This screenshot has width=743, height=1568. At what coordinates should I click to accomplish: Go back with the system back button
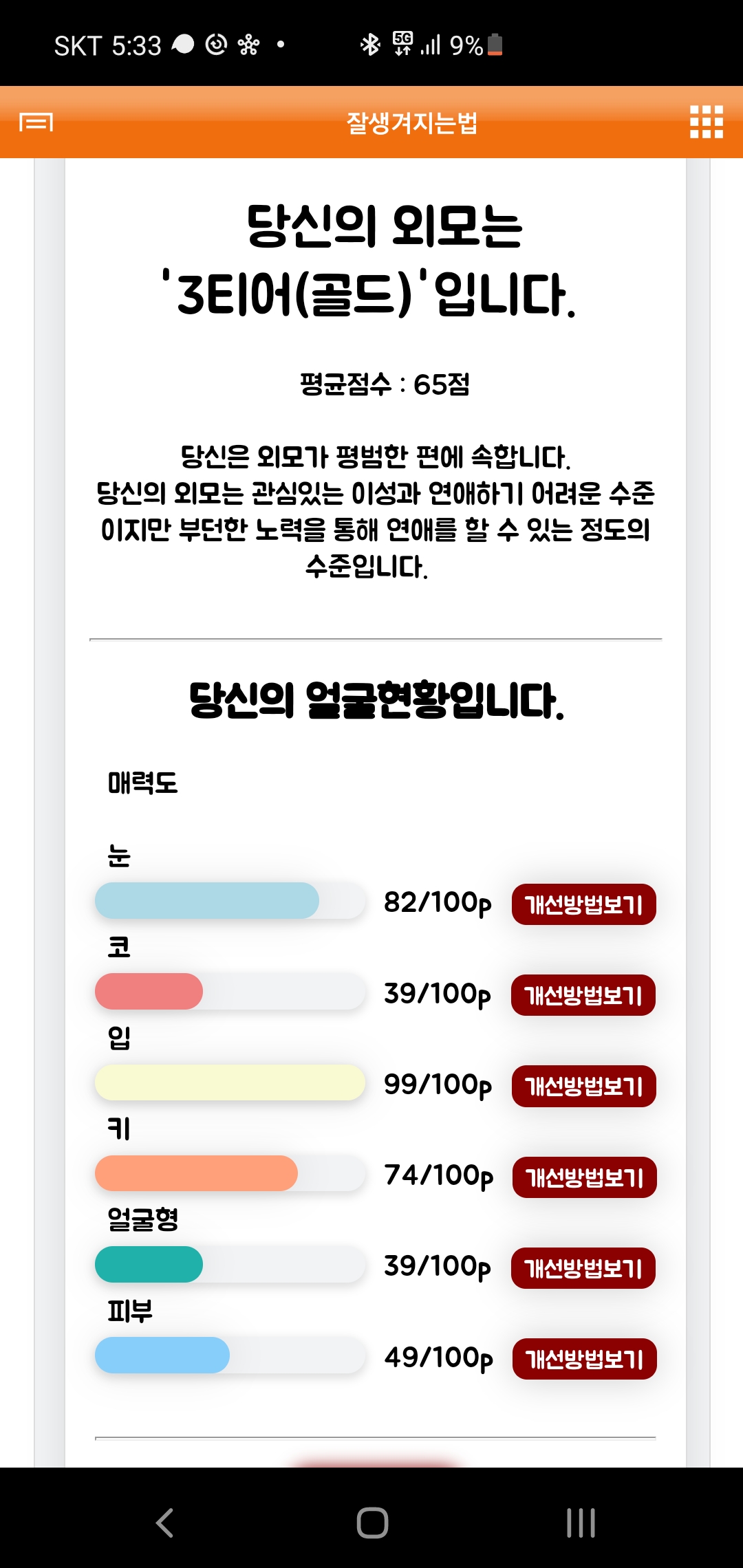coord(164,1523)
